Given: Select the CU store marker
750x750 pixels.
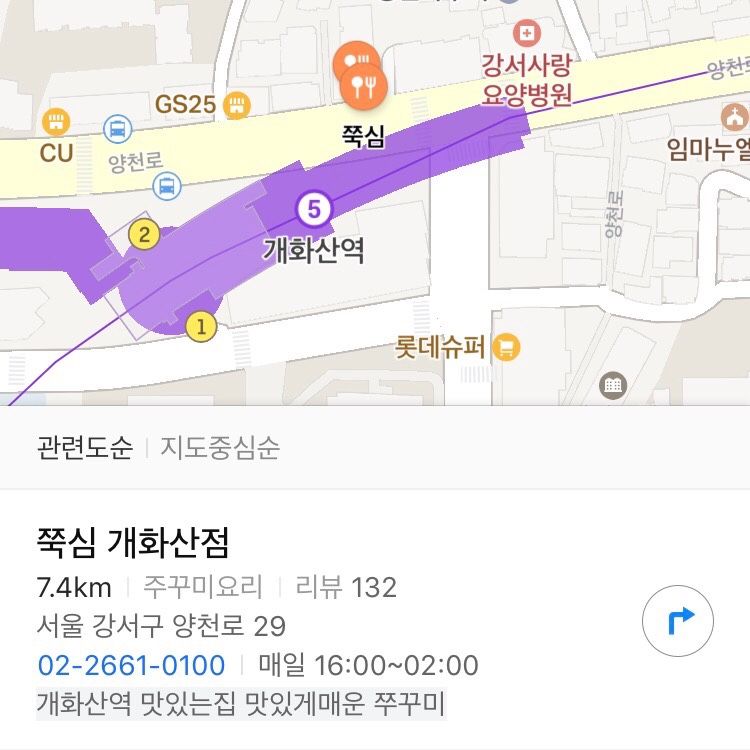Looking at the screenshot, I should (57, 123).
